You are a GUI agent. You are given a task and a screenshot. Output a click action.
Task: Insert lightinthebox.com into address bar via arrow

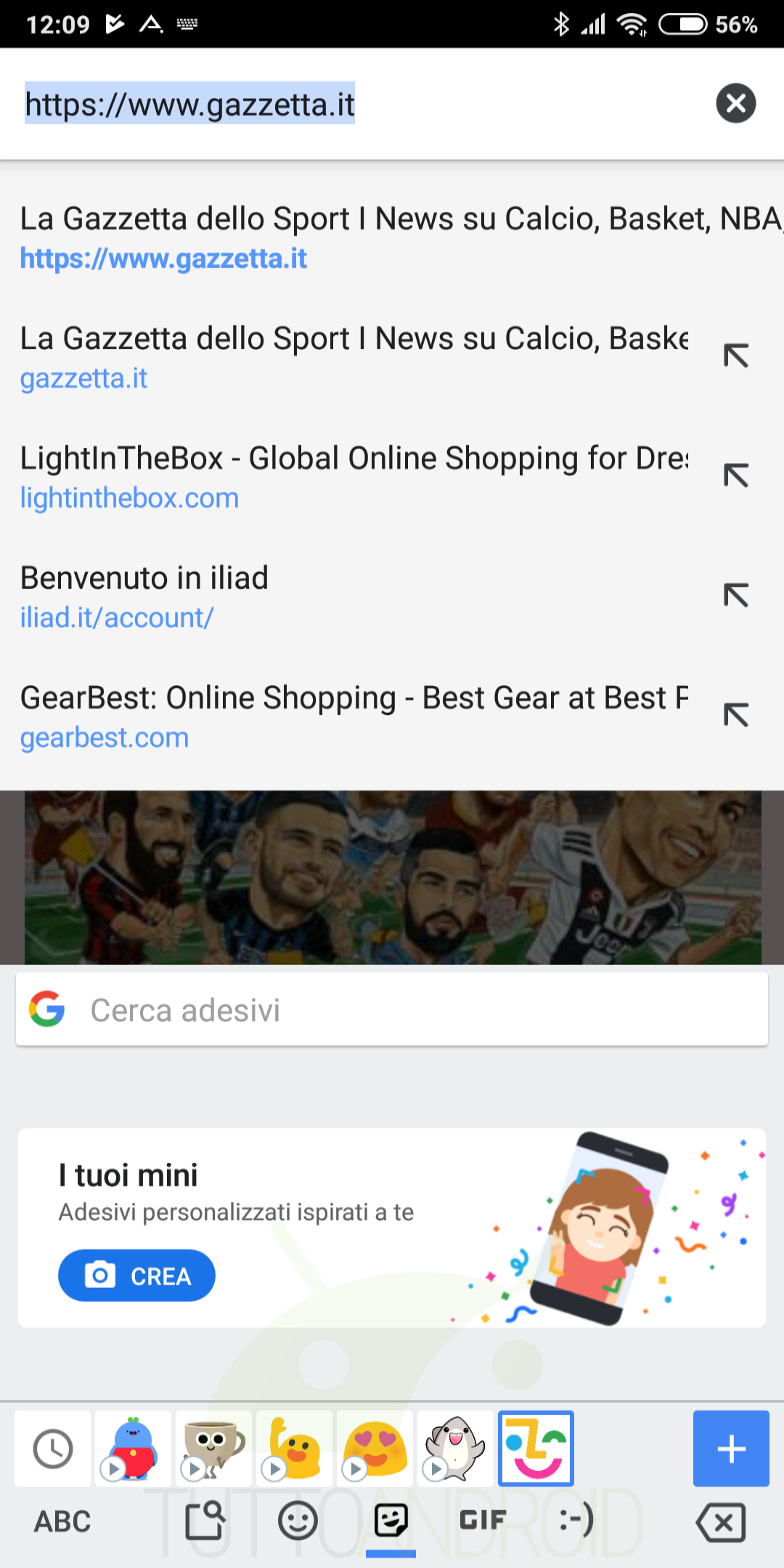point(735,475)
